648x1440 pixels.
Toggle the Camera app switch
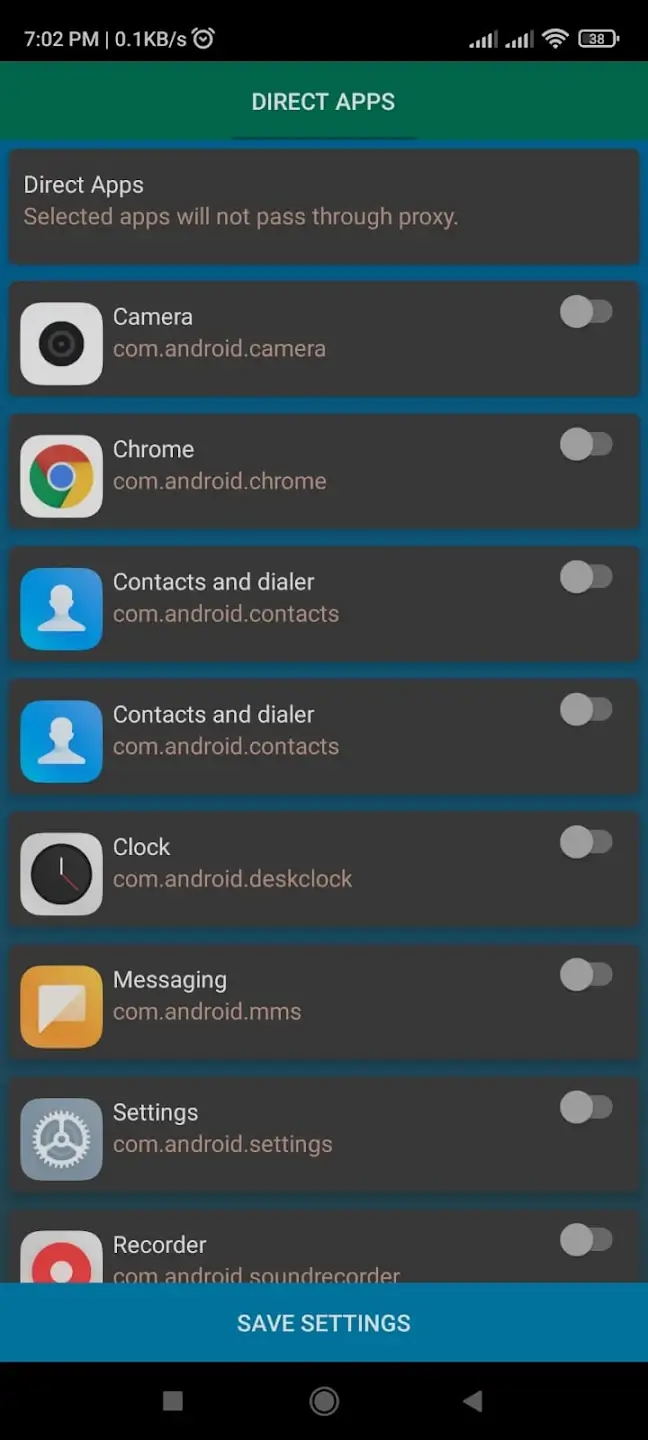tap(586, 312)
